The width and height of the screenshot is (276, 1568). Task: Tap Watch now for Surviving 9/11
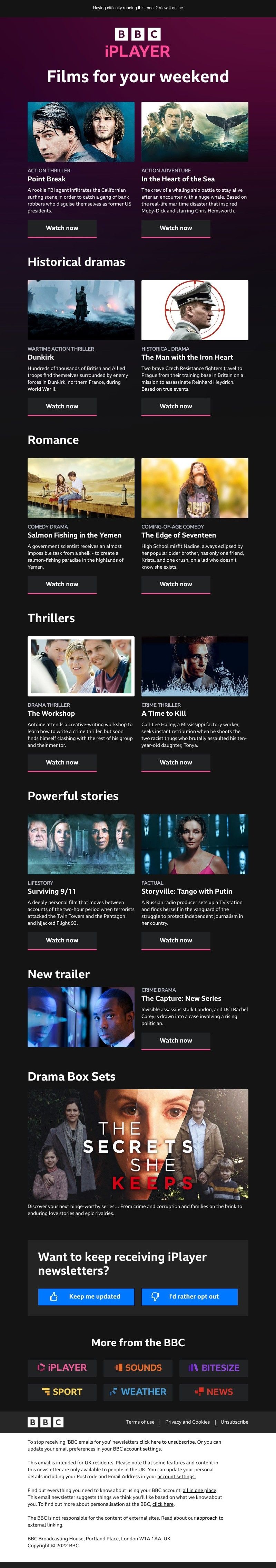coord(62,940)
